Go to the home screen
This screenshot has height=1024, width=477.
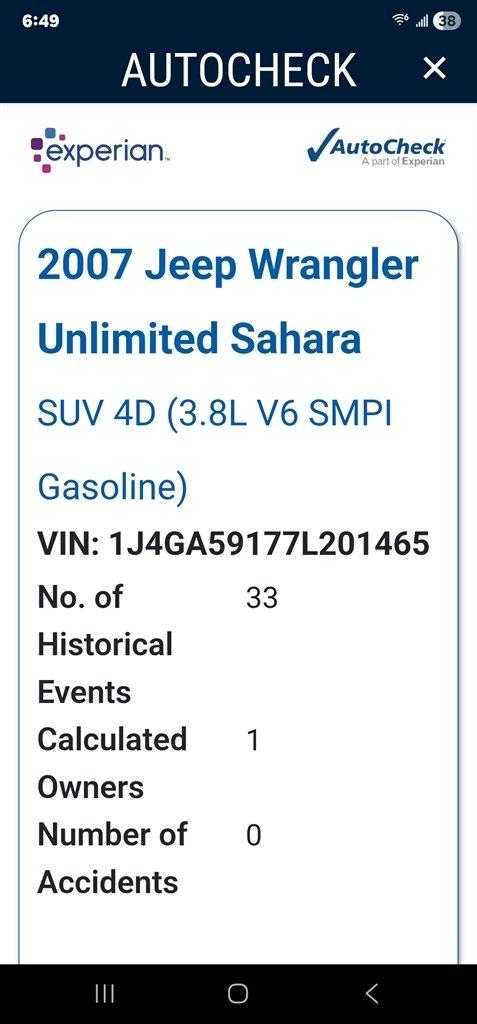(x=238, y=994)
